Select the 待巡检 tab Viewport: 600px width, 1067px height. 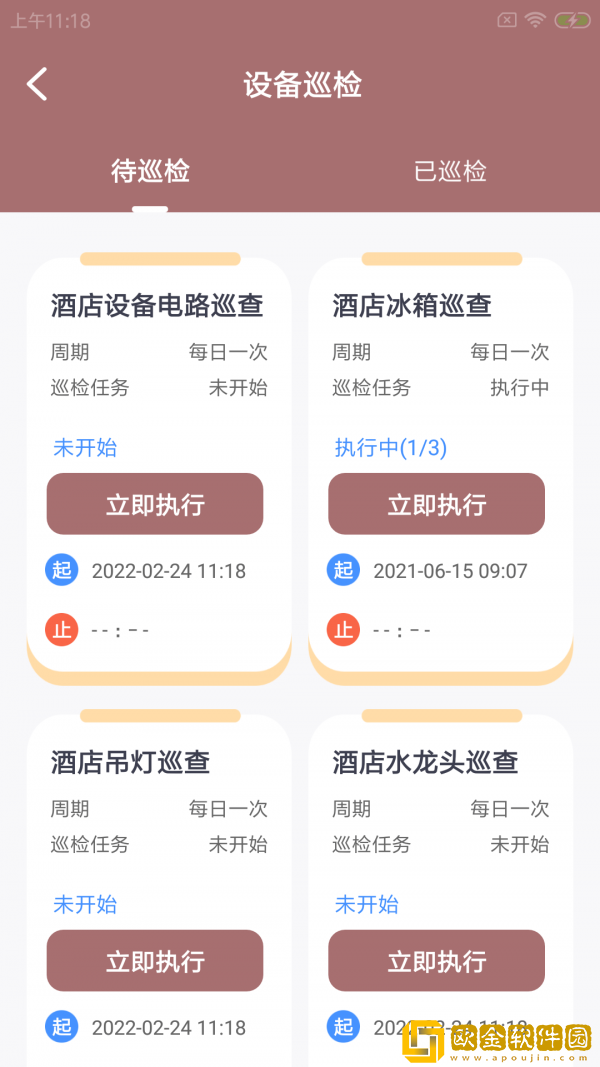click(x=150, y=171)
